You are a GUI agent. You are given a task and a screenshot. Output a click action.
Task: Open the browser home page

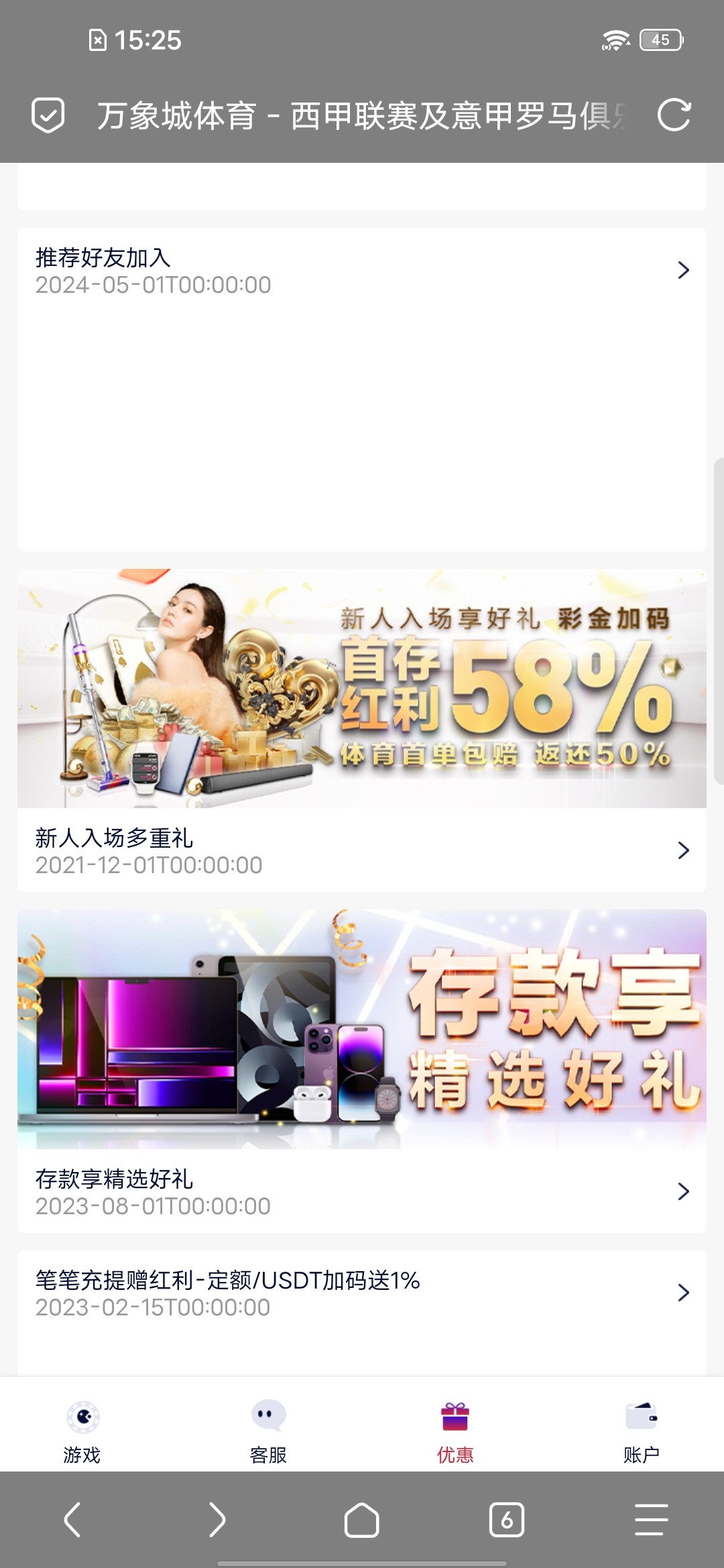(362, 1519)
